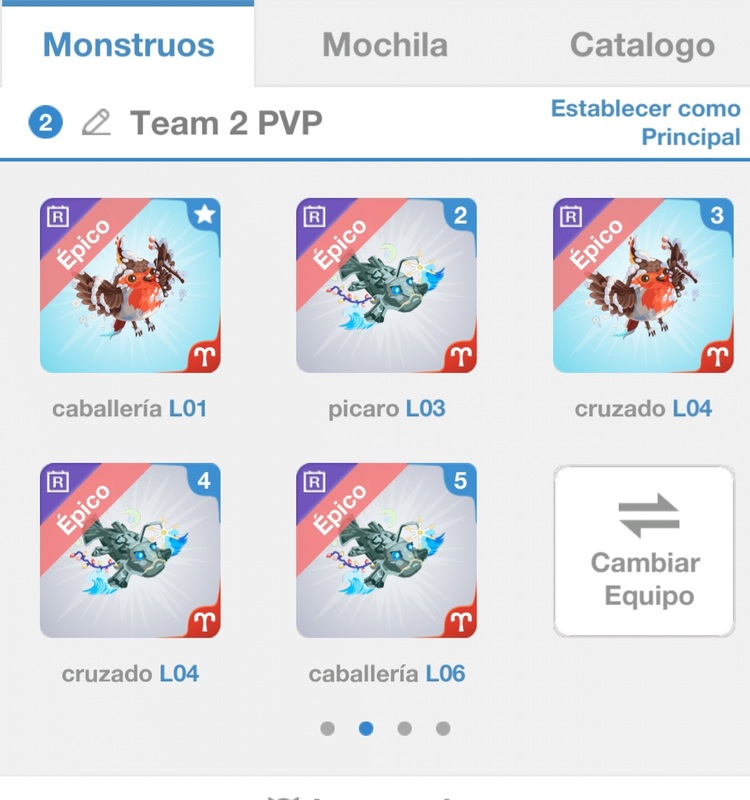Open the caballería L01 monster card

[130, 285]
